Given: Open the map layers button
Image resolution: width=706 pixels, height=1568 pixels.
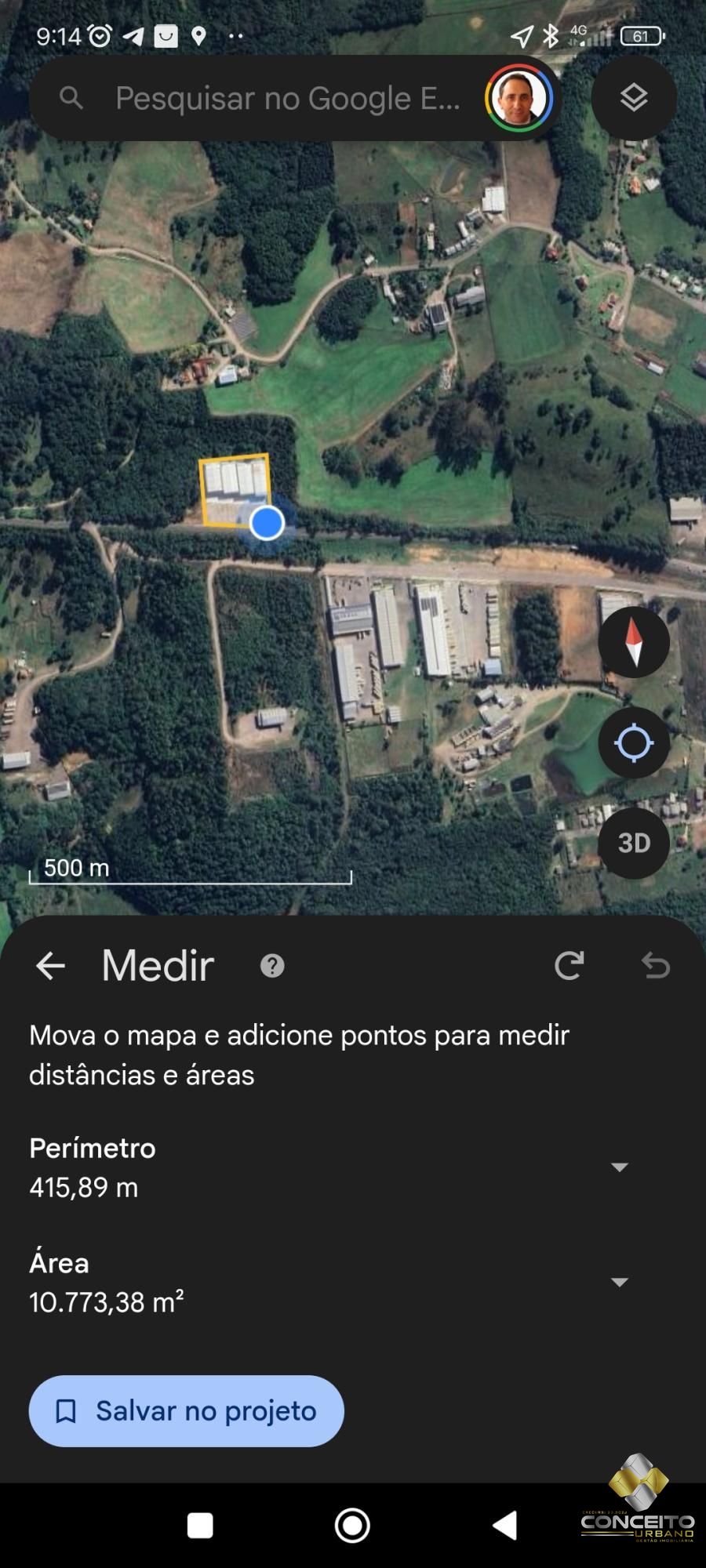Looking at the screenshot, I should tap(634, 98).
